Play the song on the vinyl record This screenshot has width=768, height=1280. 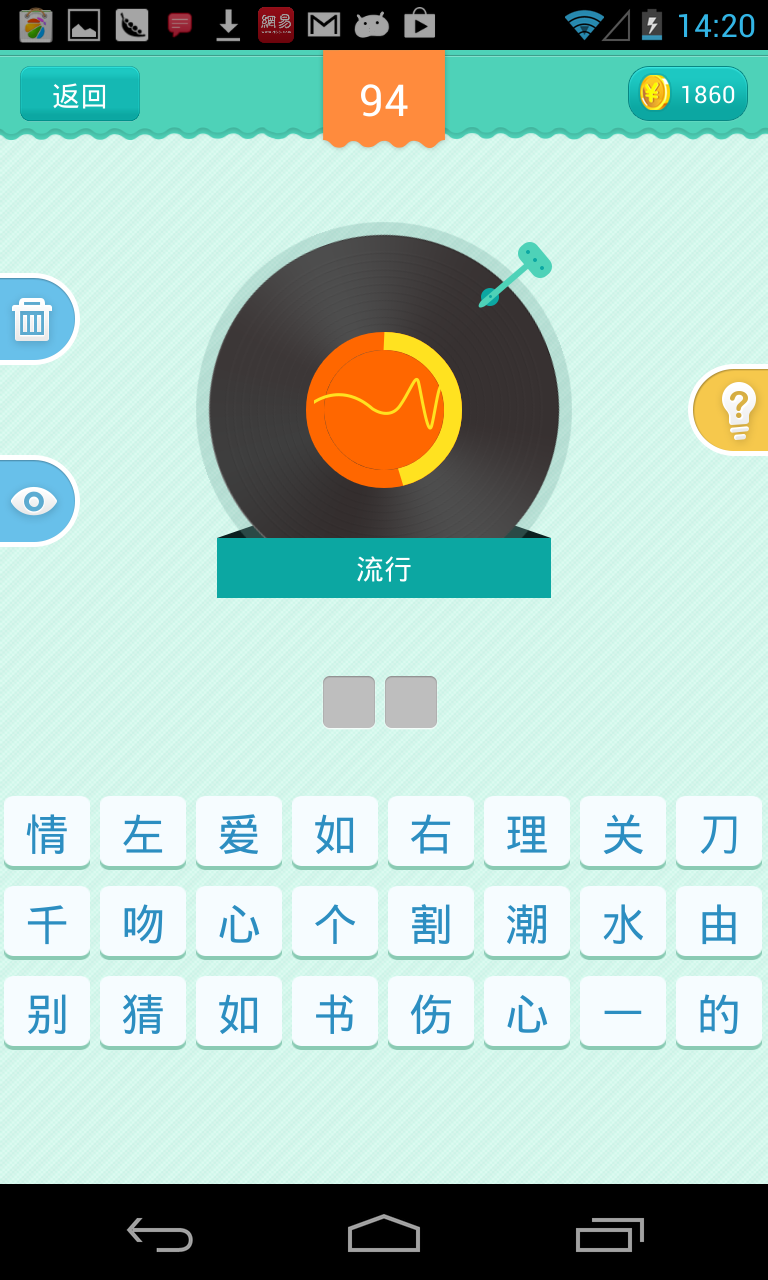(384, 410)
